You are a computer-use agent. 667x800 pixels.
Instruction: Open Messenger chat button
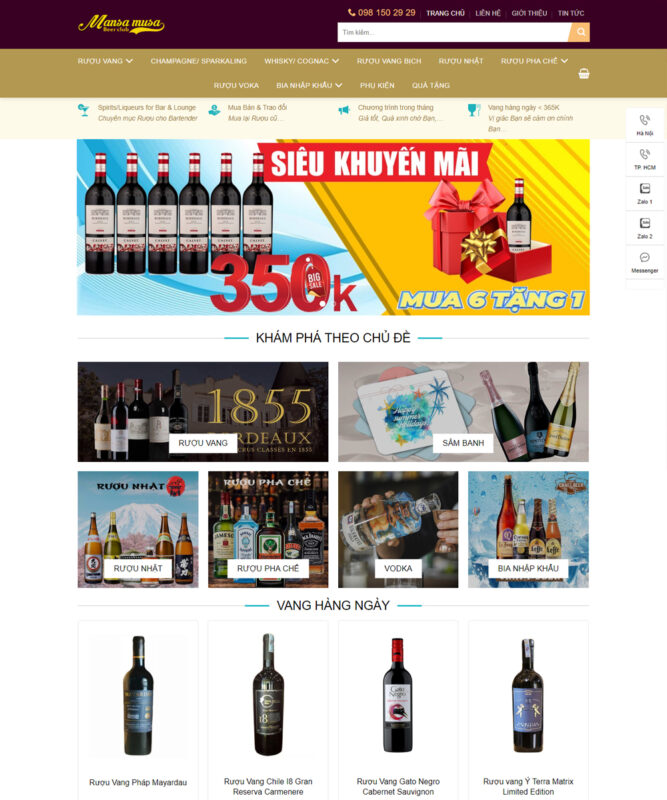tap(644, 261)
